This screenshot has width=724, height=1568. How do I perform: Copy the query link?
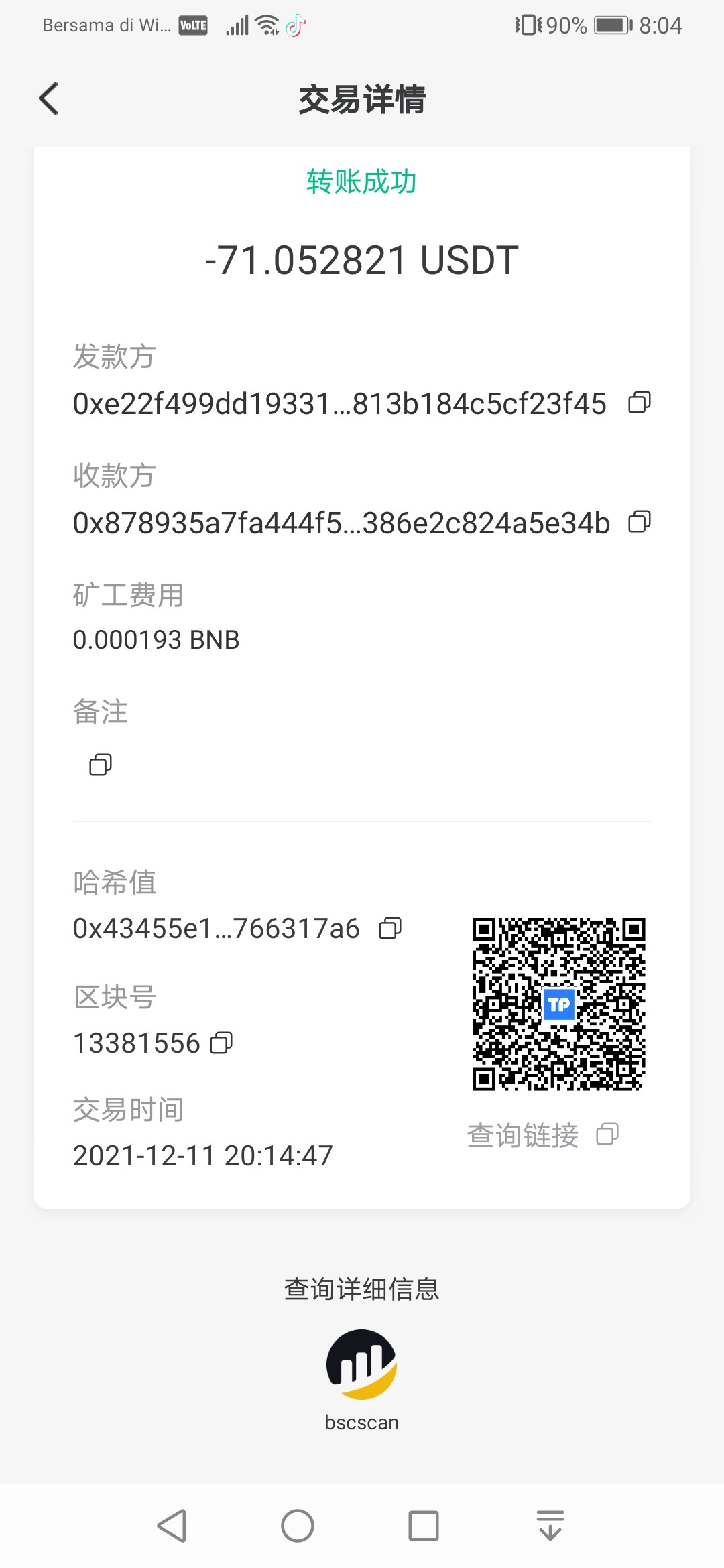click(x=607, y=1134)
